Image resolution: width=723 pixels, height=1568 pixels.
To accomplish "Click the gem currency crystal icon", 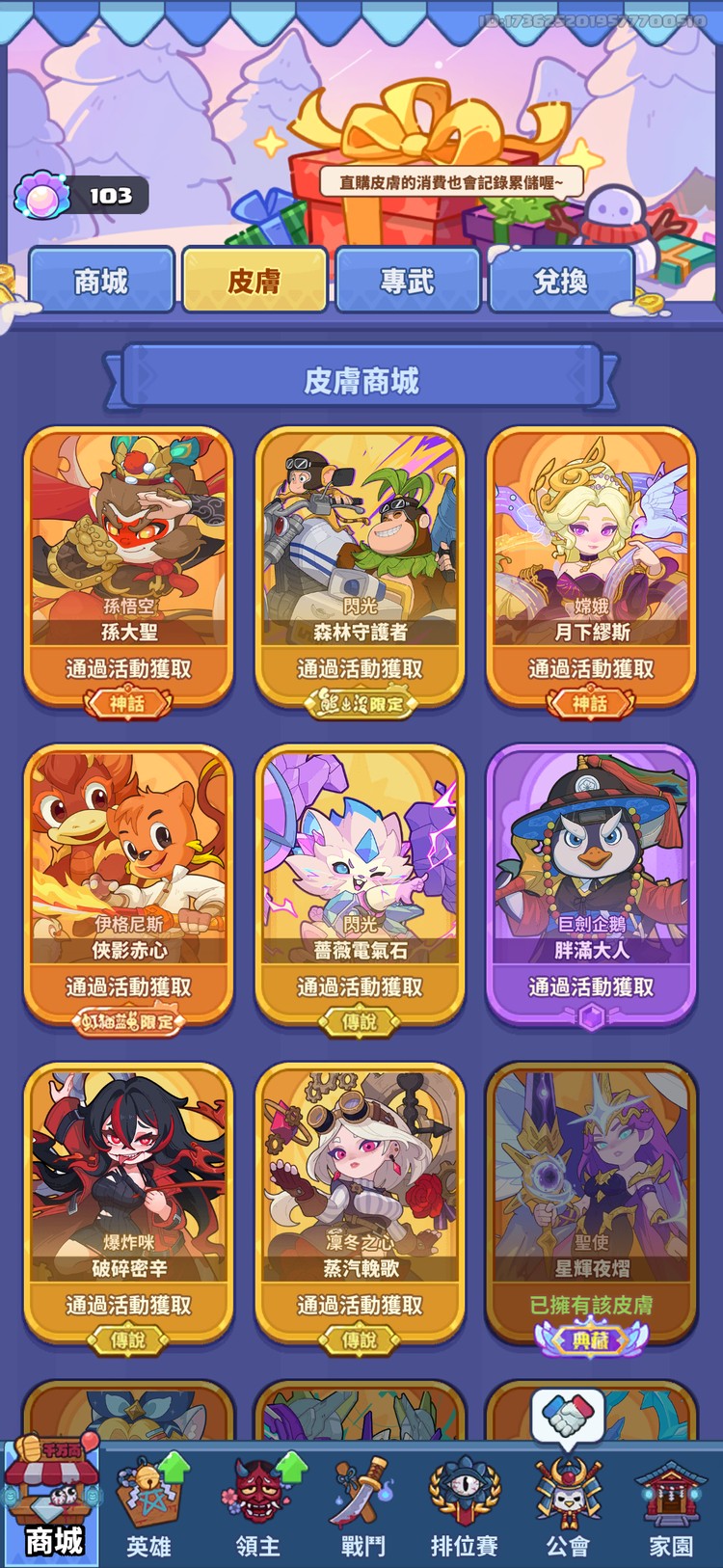I will pyautogui.click(x=42, y=195).
